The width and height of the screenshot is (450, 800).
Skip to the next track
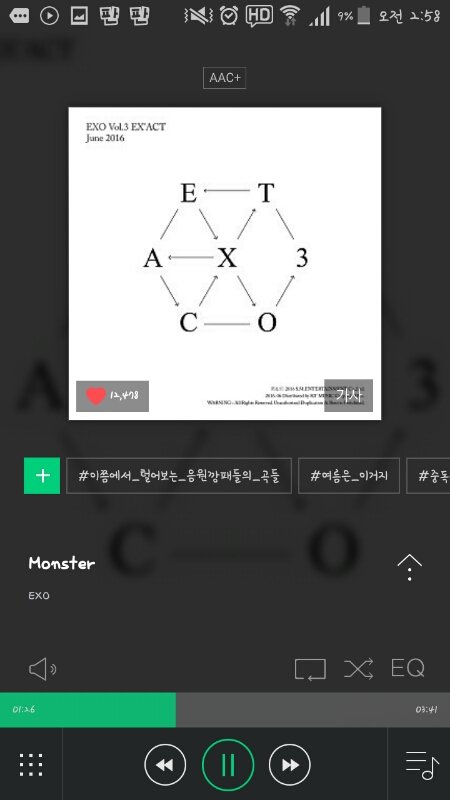tap(289, 765)
